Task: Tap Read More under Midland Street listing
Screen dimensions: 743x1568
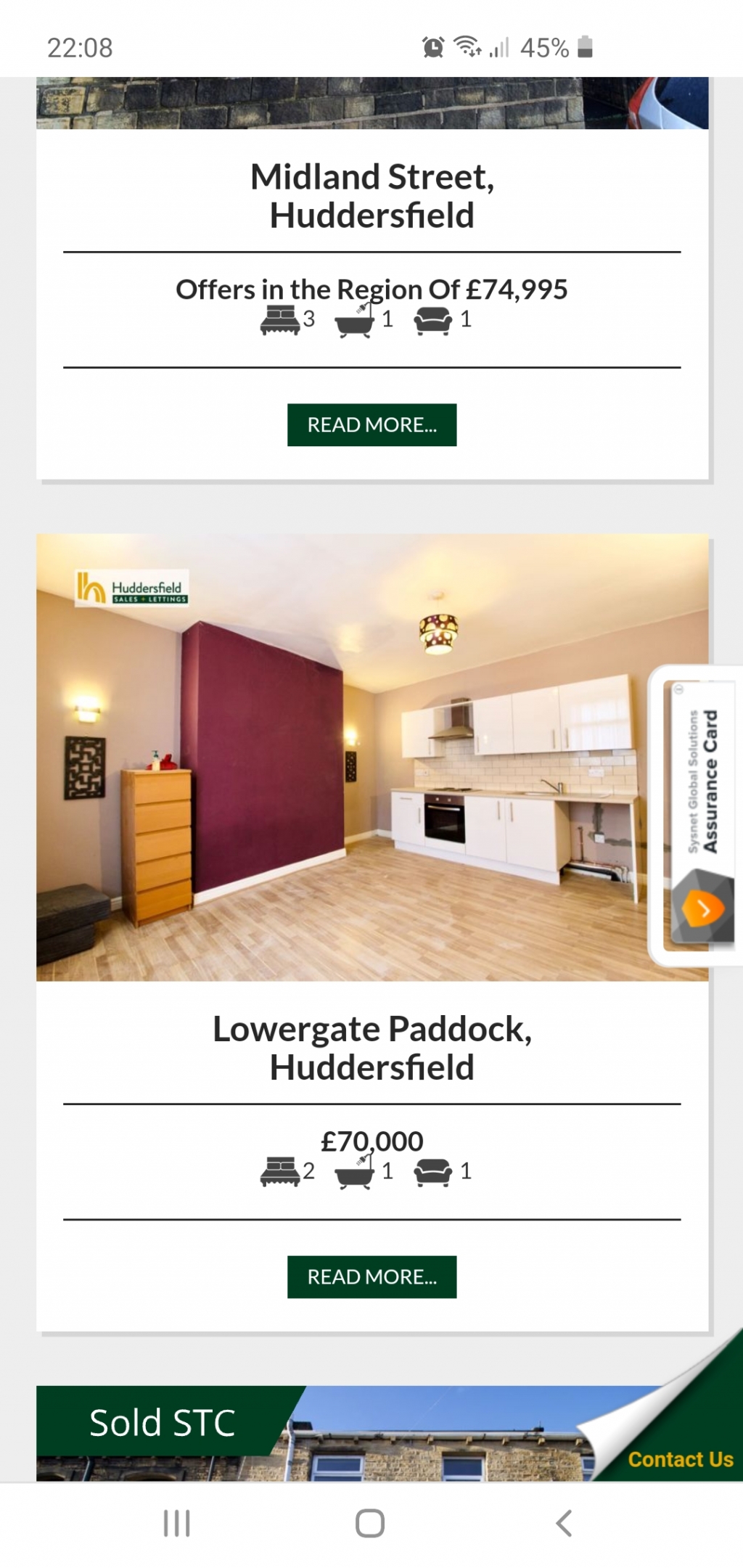Action: click(x=371, y=424)
